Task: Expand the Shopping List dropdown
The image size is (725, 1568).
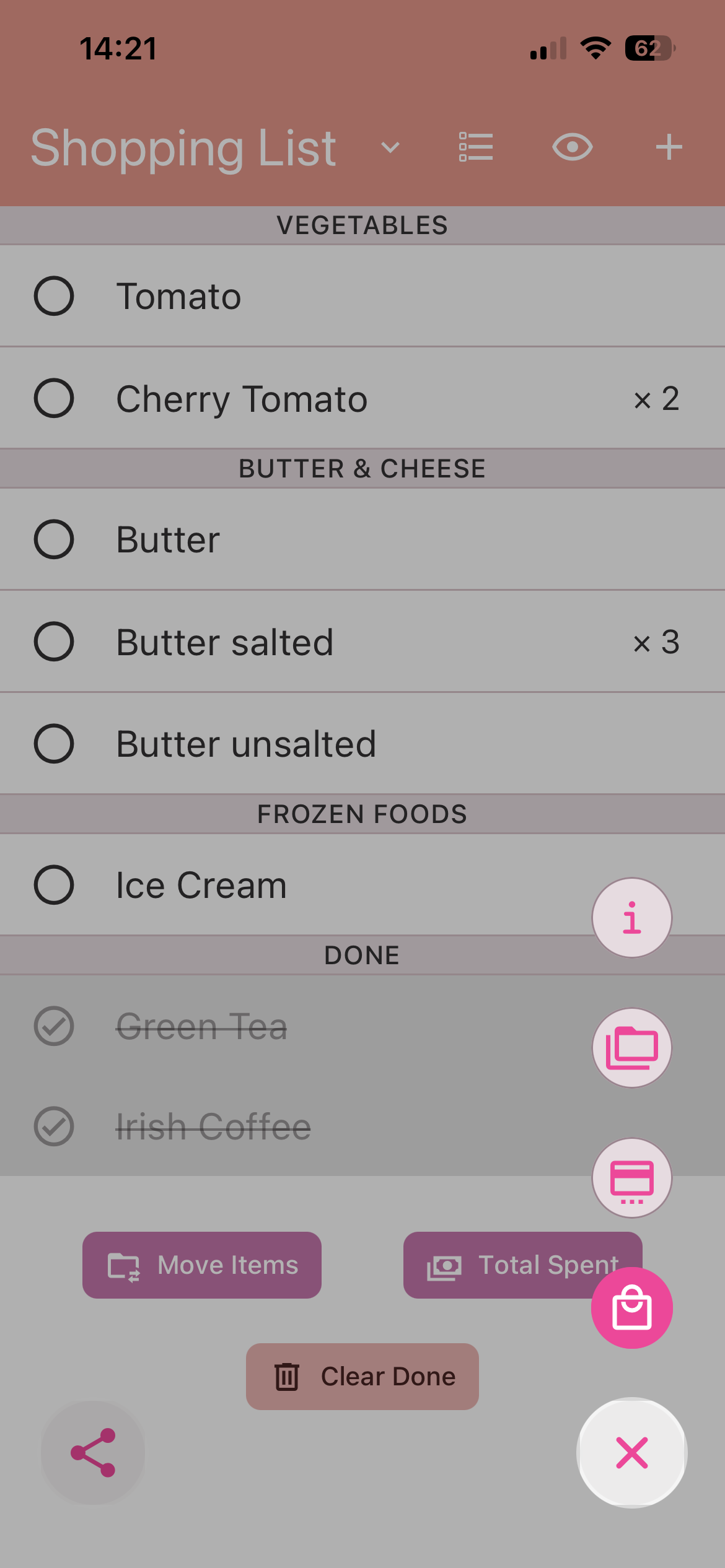Action: [x=390, y=147]
